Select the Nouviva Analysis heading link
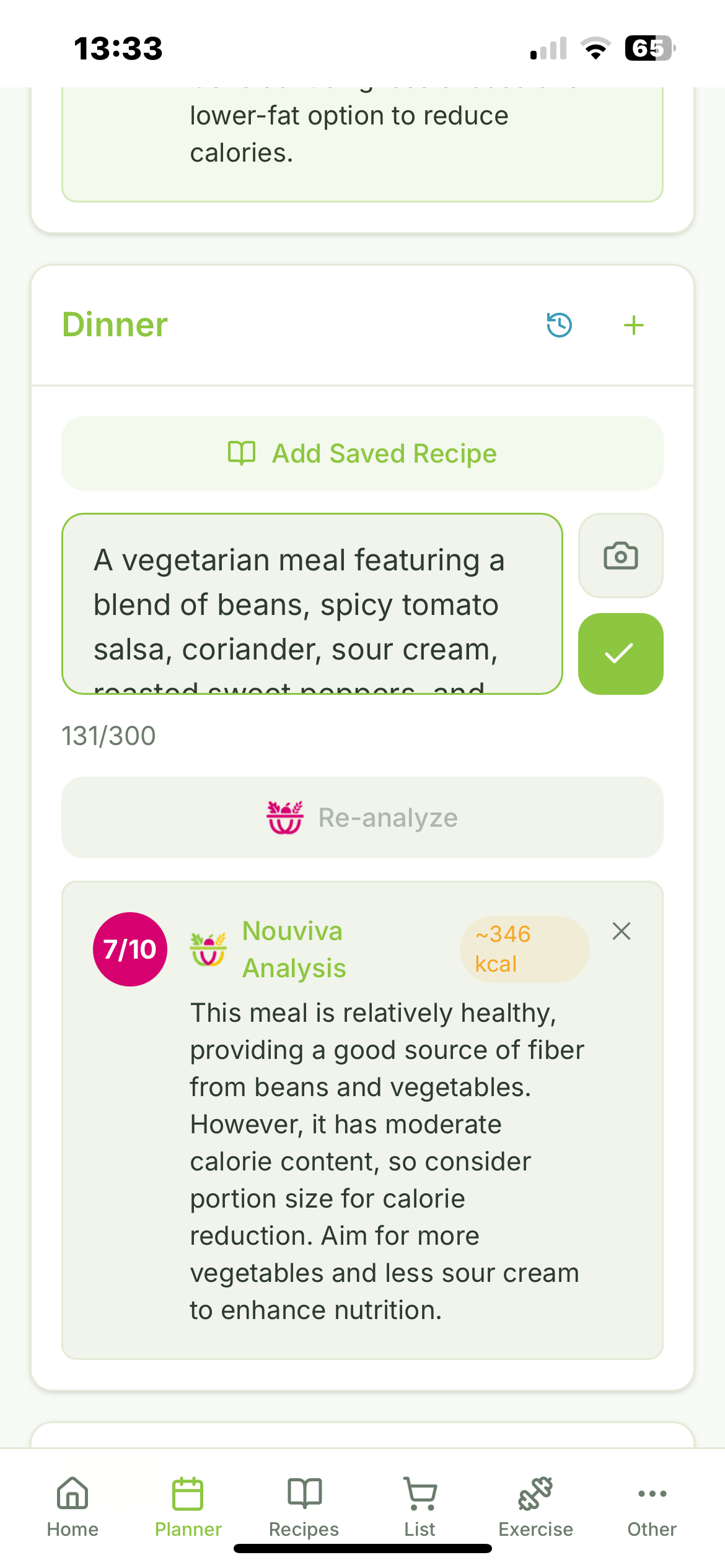This screenshot has height=1568, width=725. [293, 949]
